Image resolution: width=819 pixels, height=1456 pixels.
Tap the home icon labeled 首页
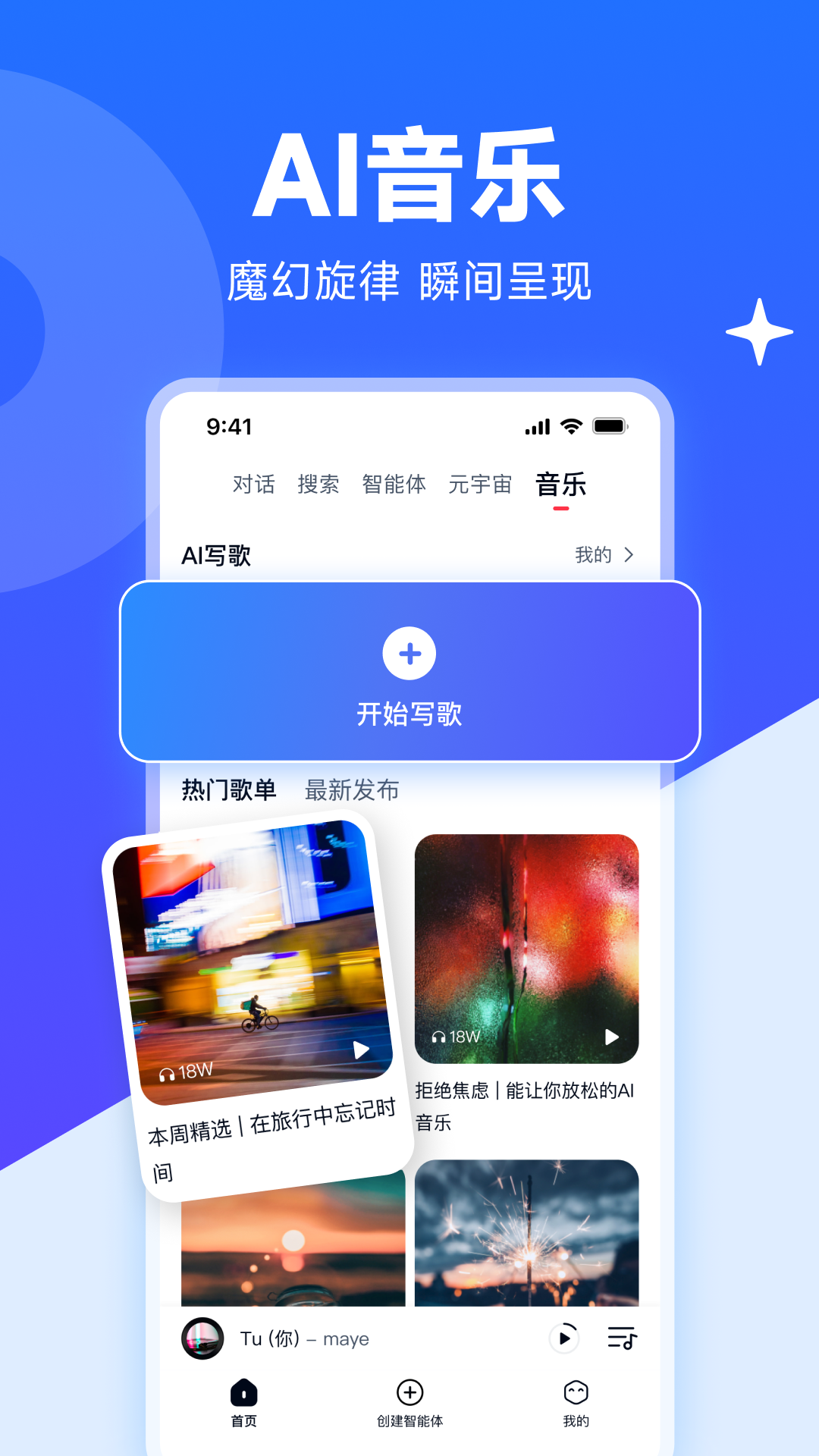click(243, 1394)
